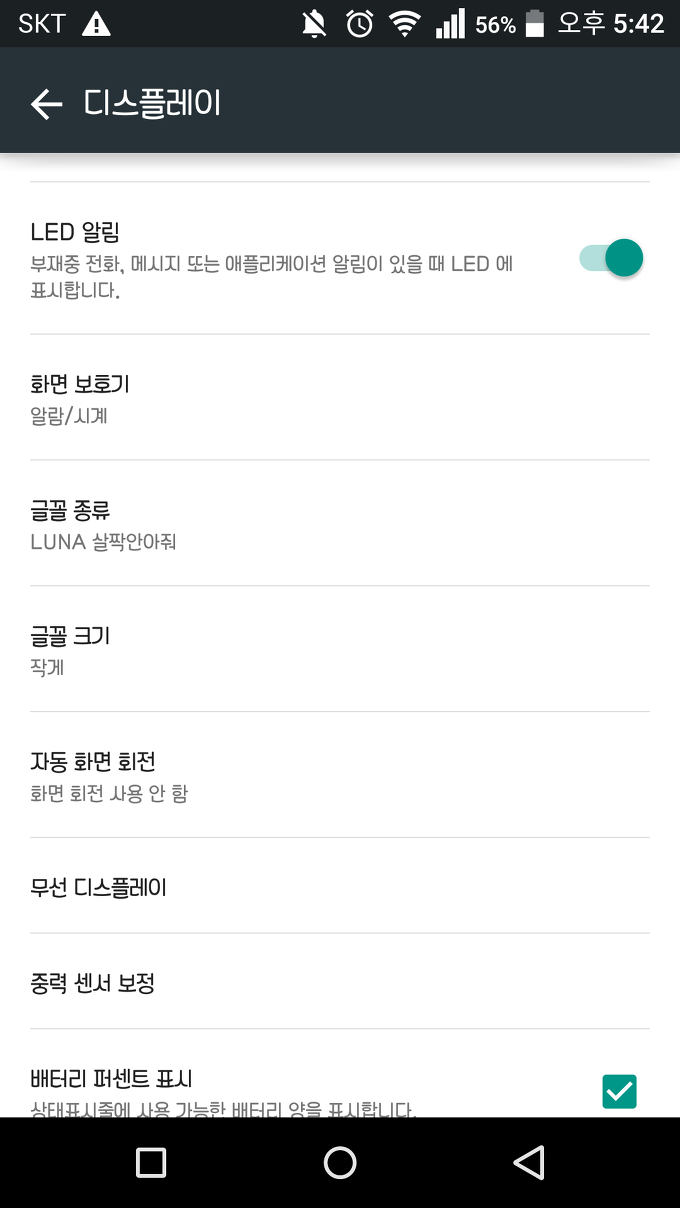Uncheck 배터리 퍼센트 표시 checkbox
This screenshot has height=1208, width=680.
(619, 1091)
